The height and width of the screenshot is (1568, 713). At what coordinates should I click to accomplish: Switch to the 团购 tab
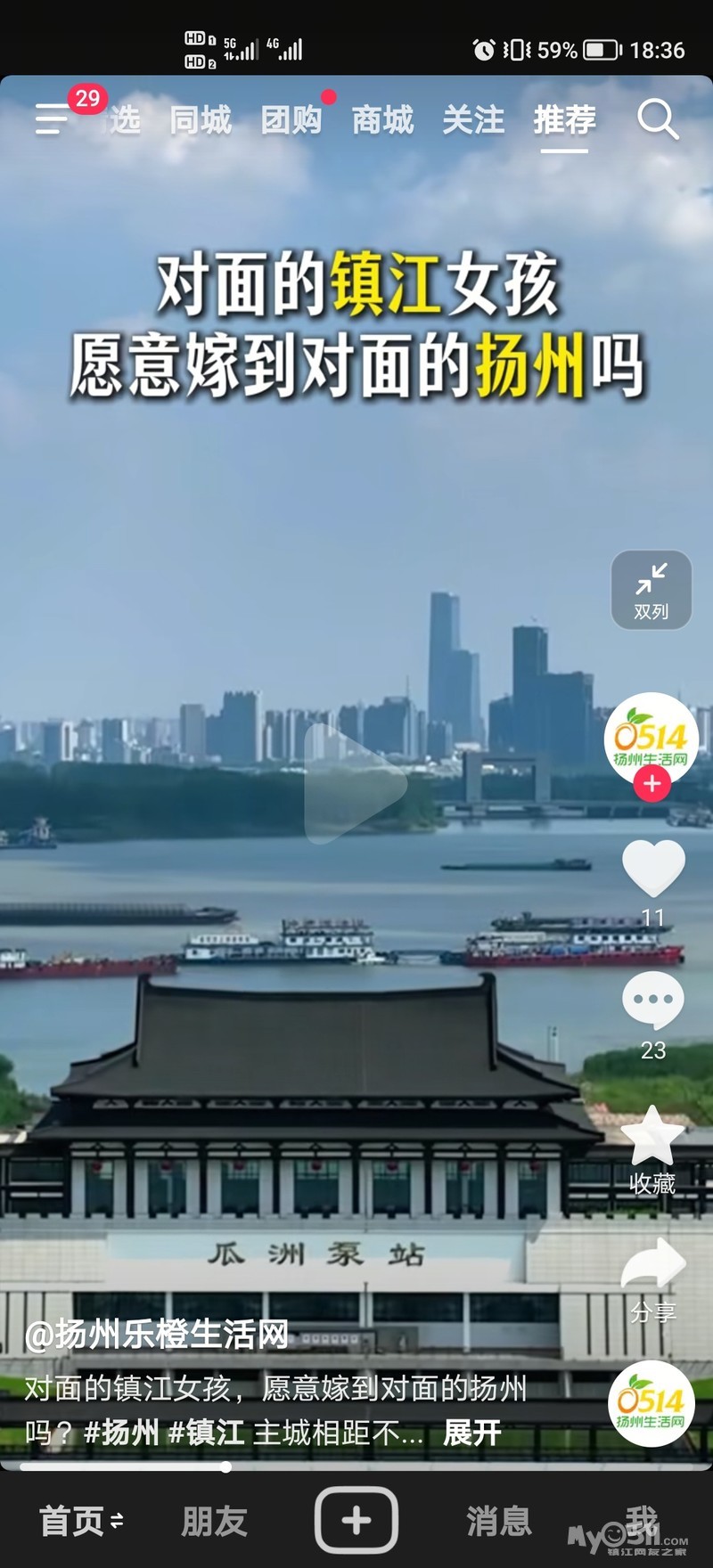[x=291, y=119]
